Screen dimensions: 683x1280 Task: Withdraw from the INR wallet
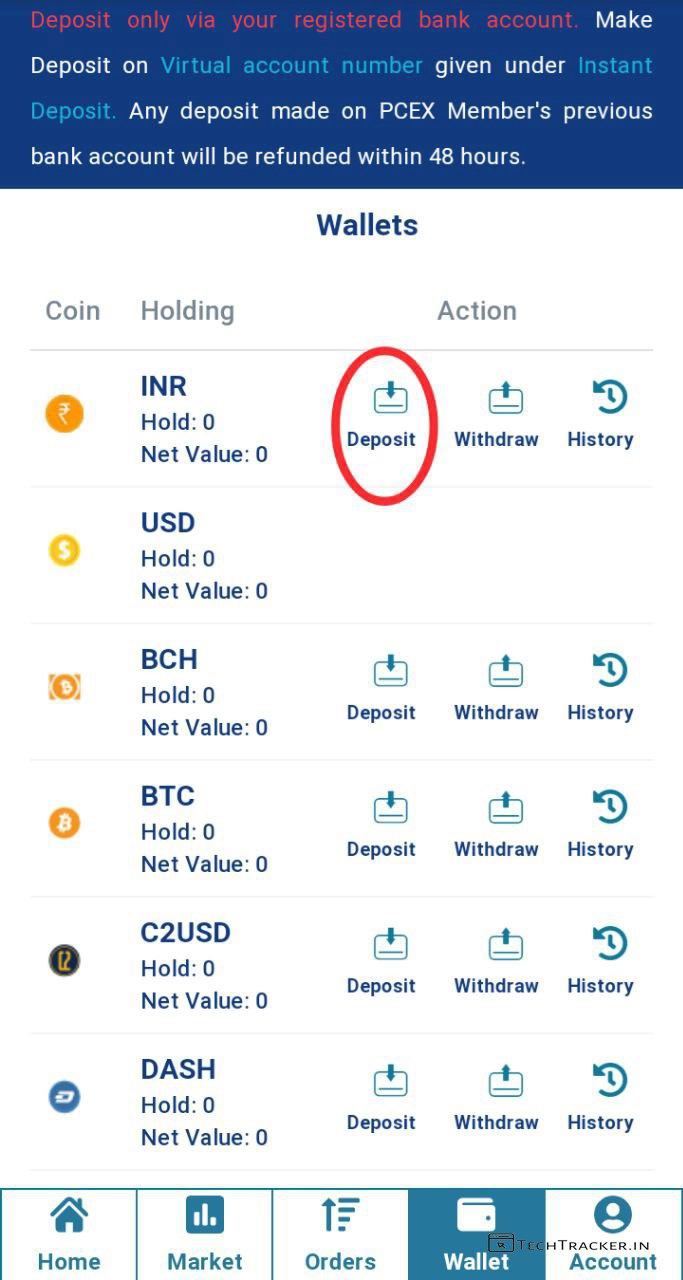pyautogui.click(x=496, y=415)
